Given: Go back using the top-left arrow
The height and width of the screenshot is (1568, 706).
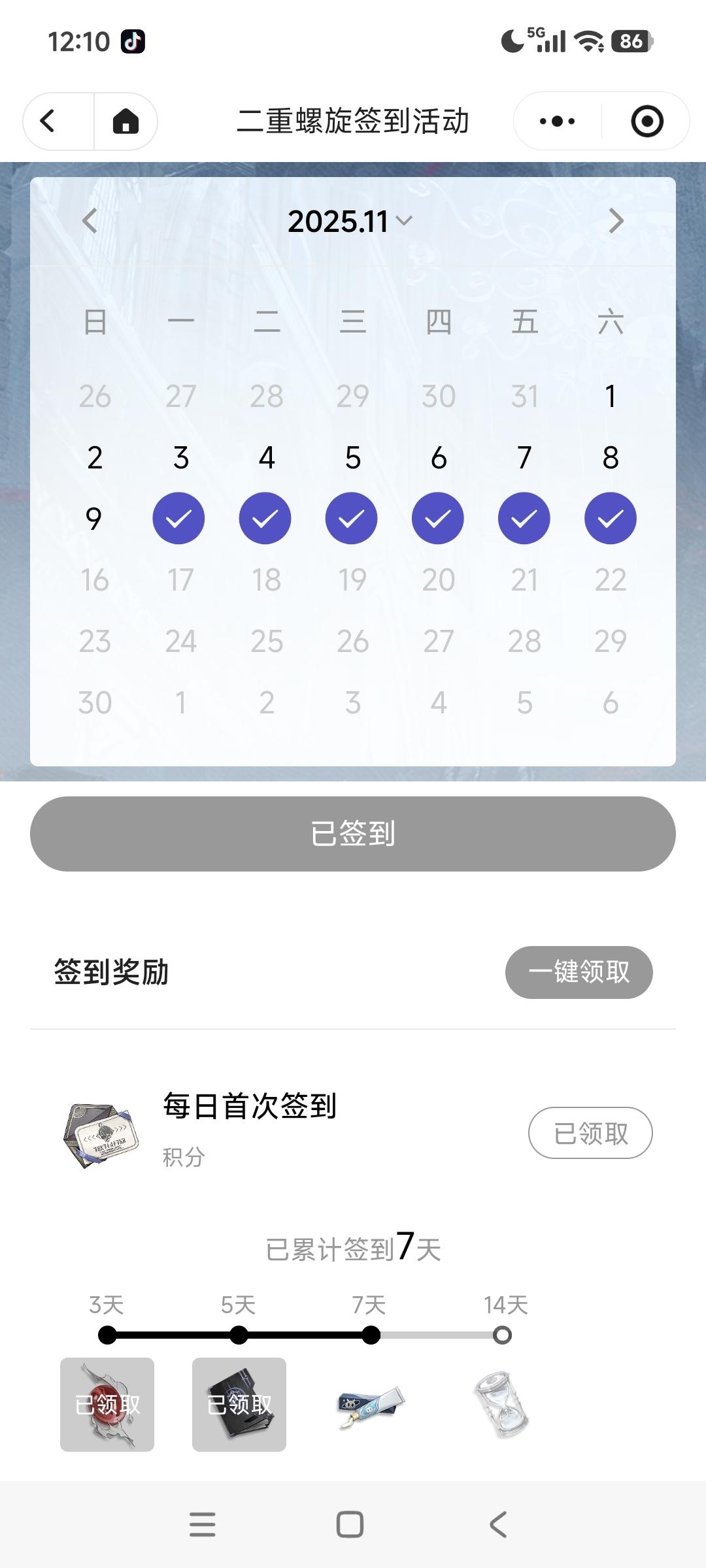Looking at the screenshot, I should pyautogui.click(x=48, y=122).
